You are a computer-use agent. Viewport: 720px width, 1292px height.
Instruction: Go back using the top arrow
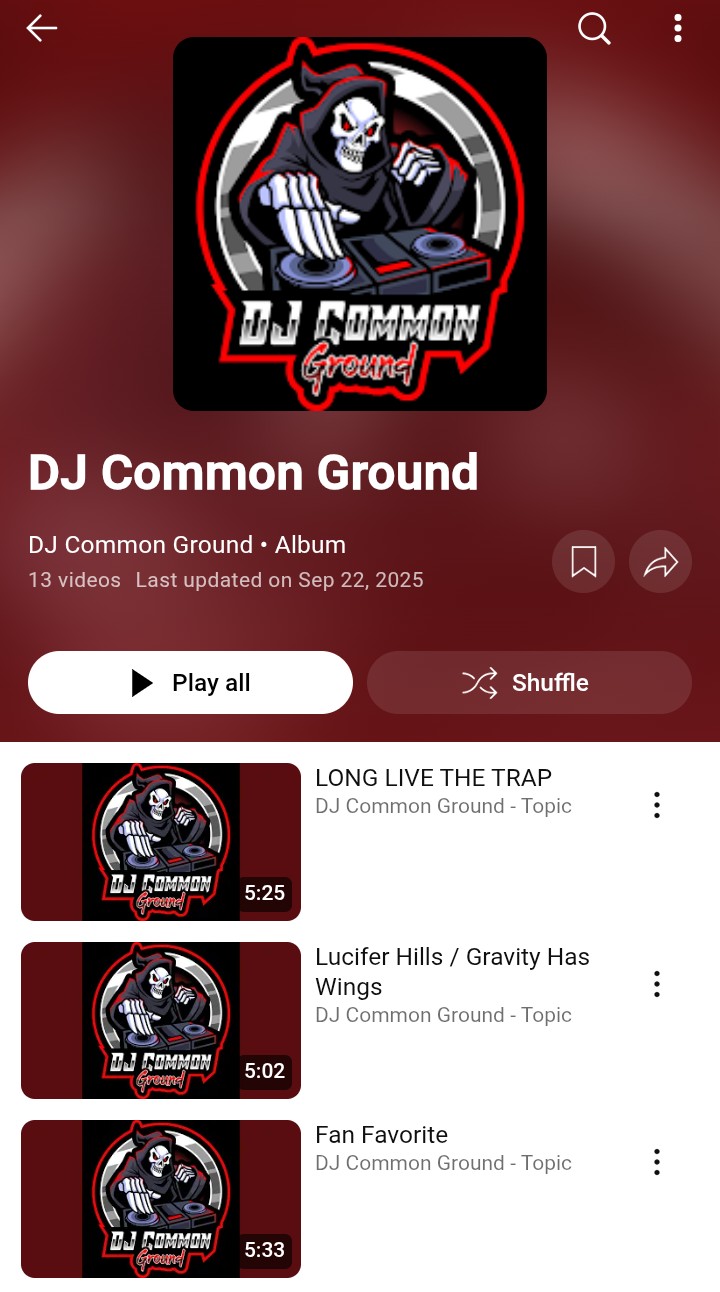(42, 28)
